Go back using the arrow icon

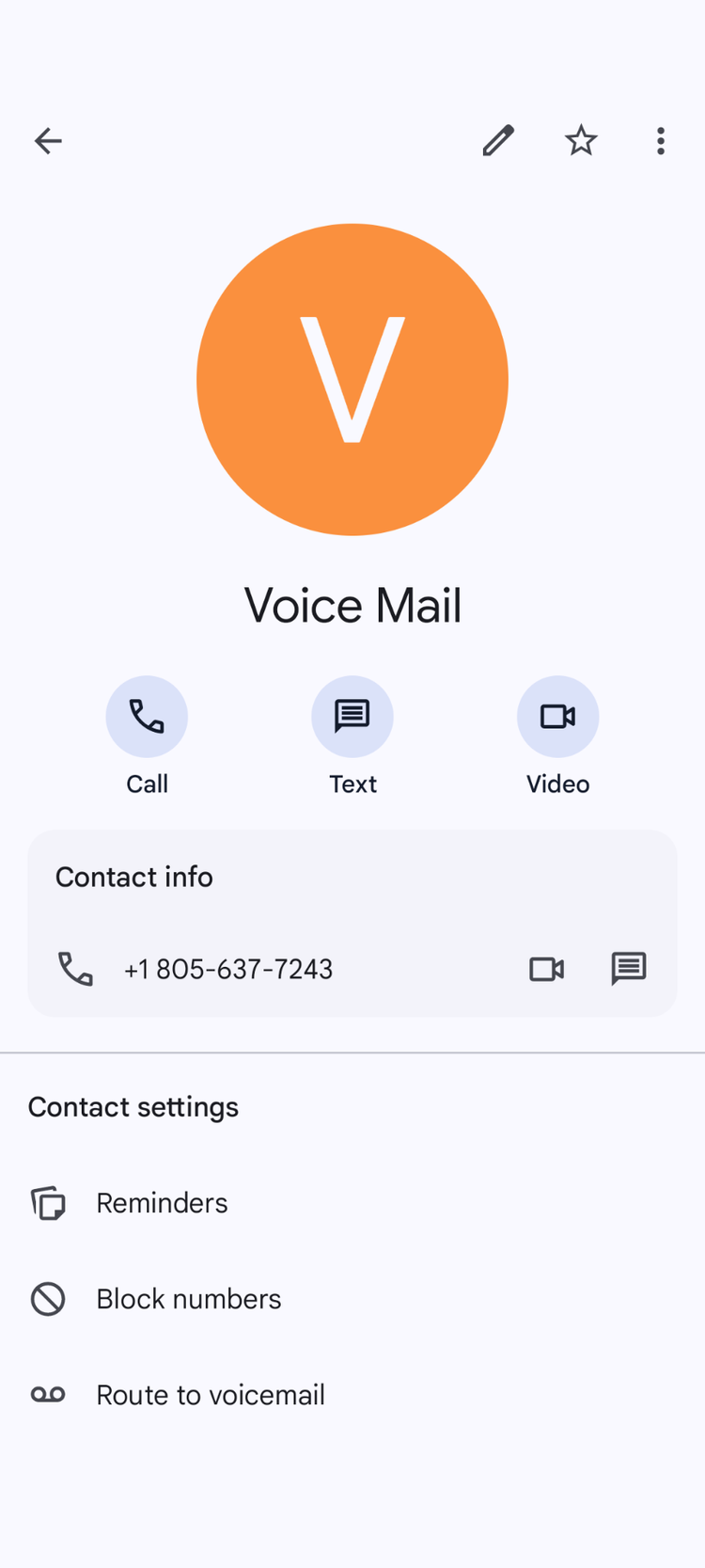48,141
